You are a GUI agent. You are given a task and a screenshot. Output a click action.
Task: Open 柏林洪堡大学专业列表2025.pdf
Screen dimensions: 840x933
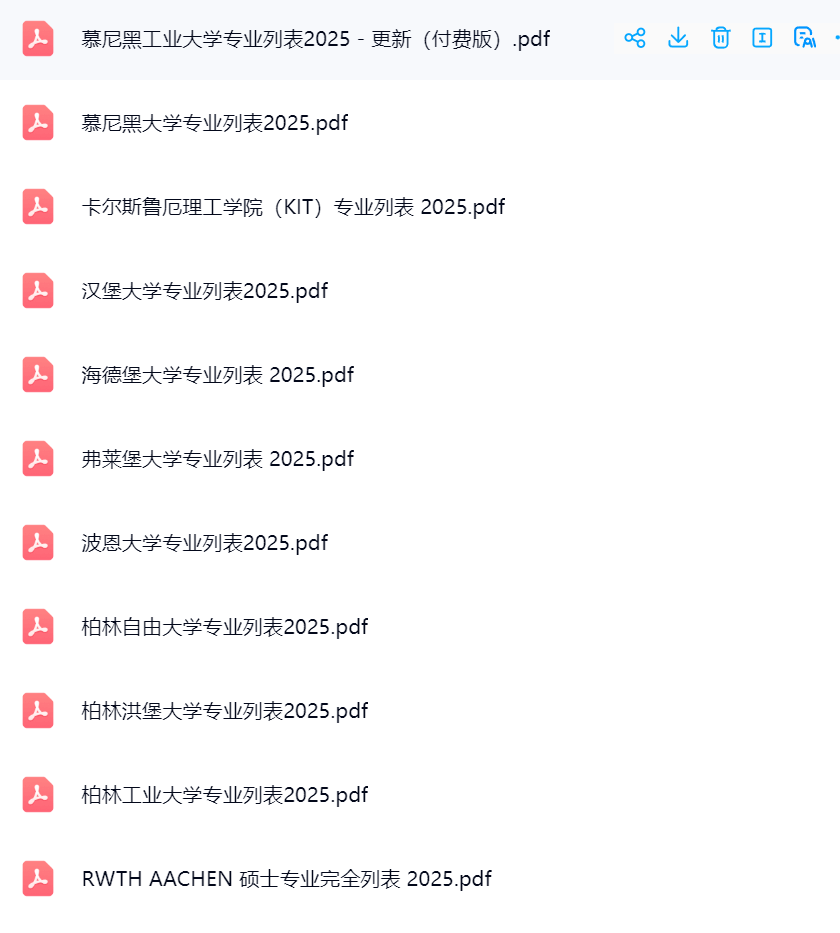pyautogui.click(x=224, y=712)
